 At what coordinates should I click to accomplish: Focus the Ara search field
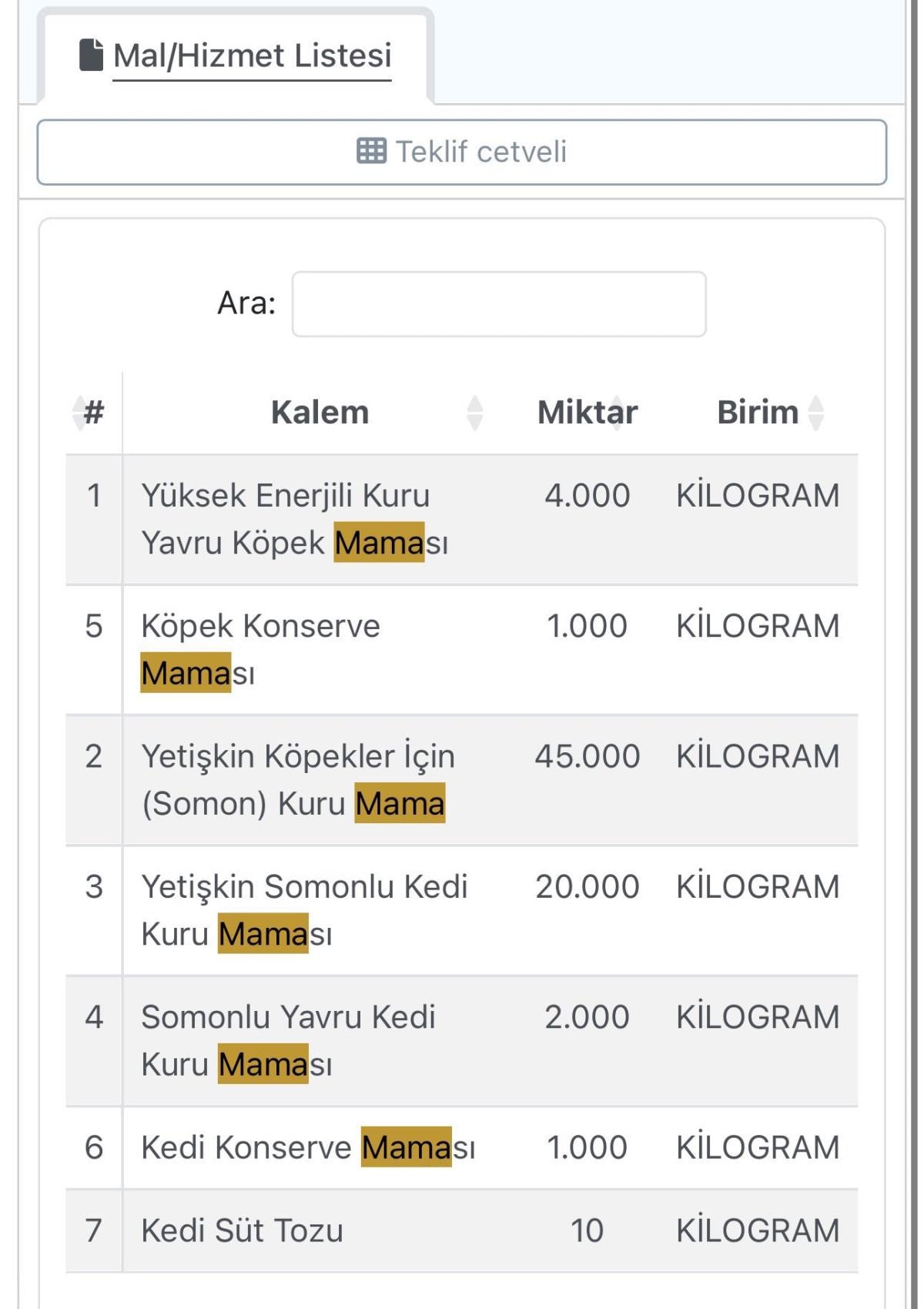click(499, 304)
